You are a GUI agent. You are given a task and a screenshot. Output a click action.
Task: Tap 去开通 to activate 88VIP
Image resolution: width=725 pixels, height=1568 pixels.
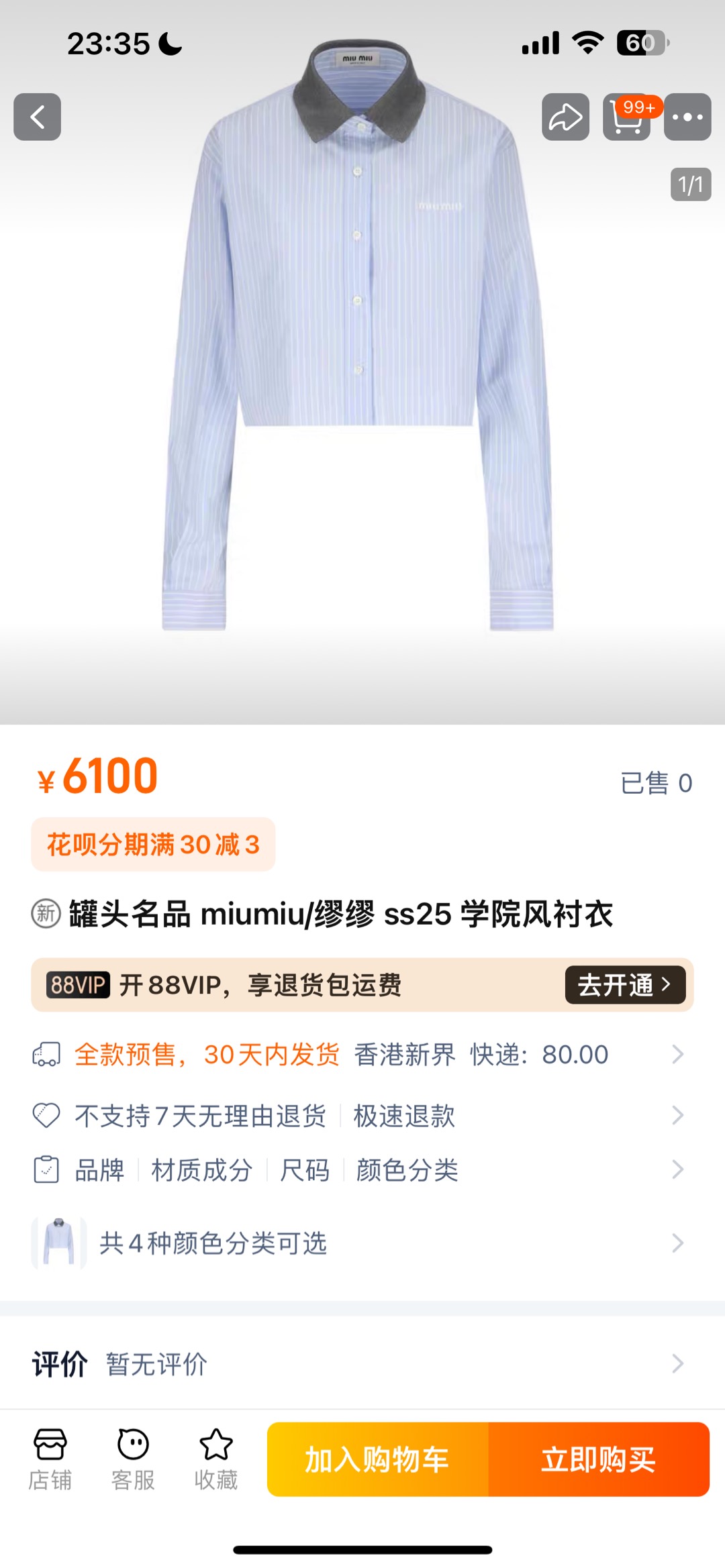coord(624,985)
